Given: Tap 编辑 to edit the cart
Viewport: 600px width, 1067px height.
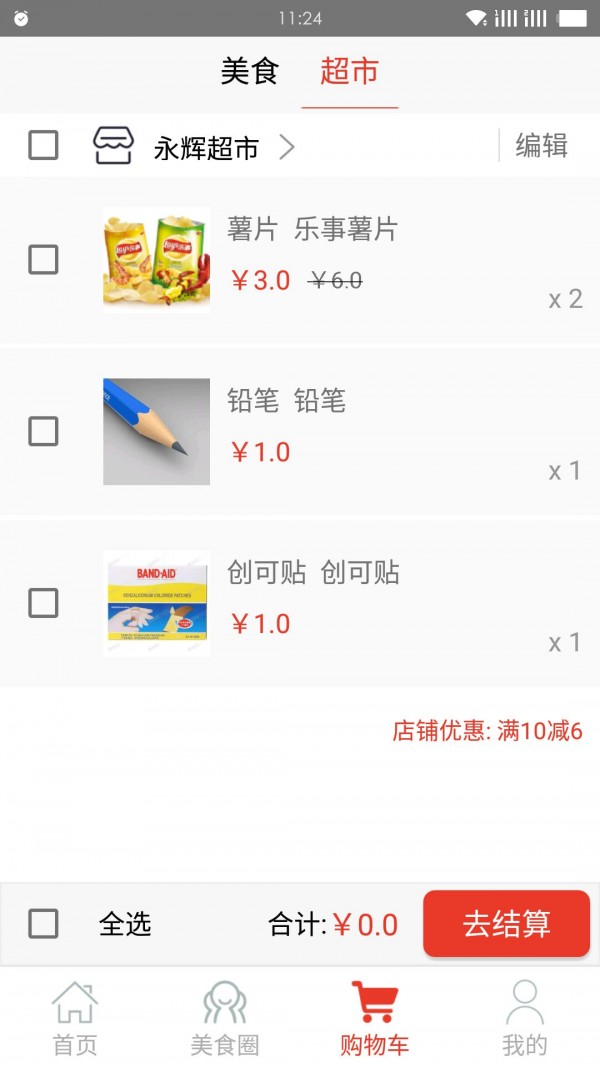Looking at the screenshot, I should pyautogui.click(x=541, y=146).
